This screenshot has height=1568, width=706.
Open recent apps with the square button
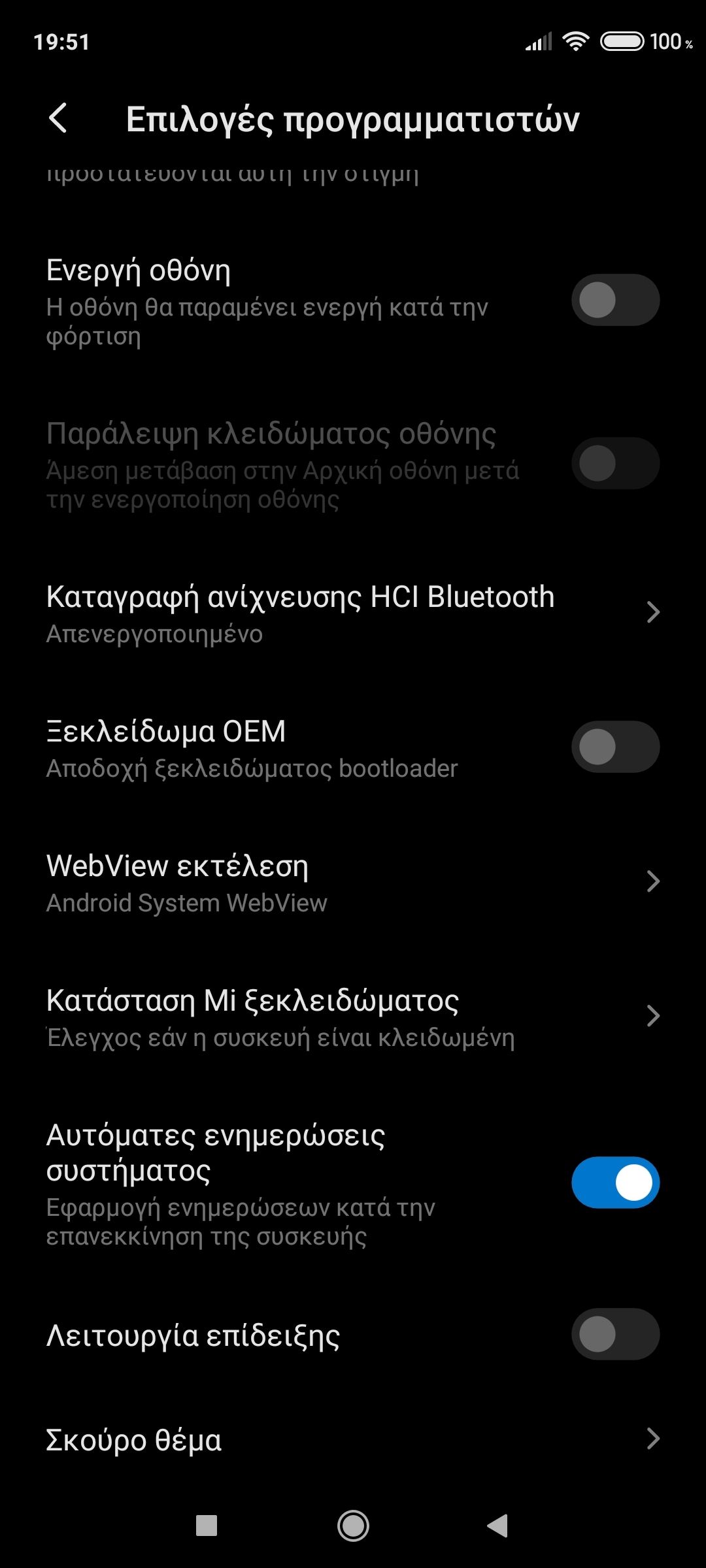tap(207, 1526)
